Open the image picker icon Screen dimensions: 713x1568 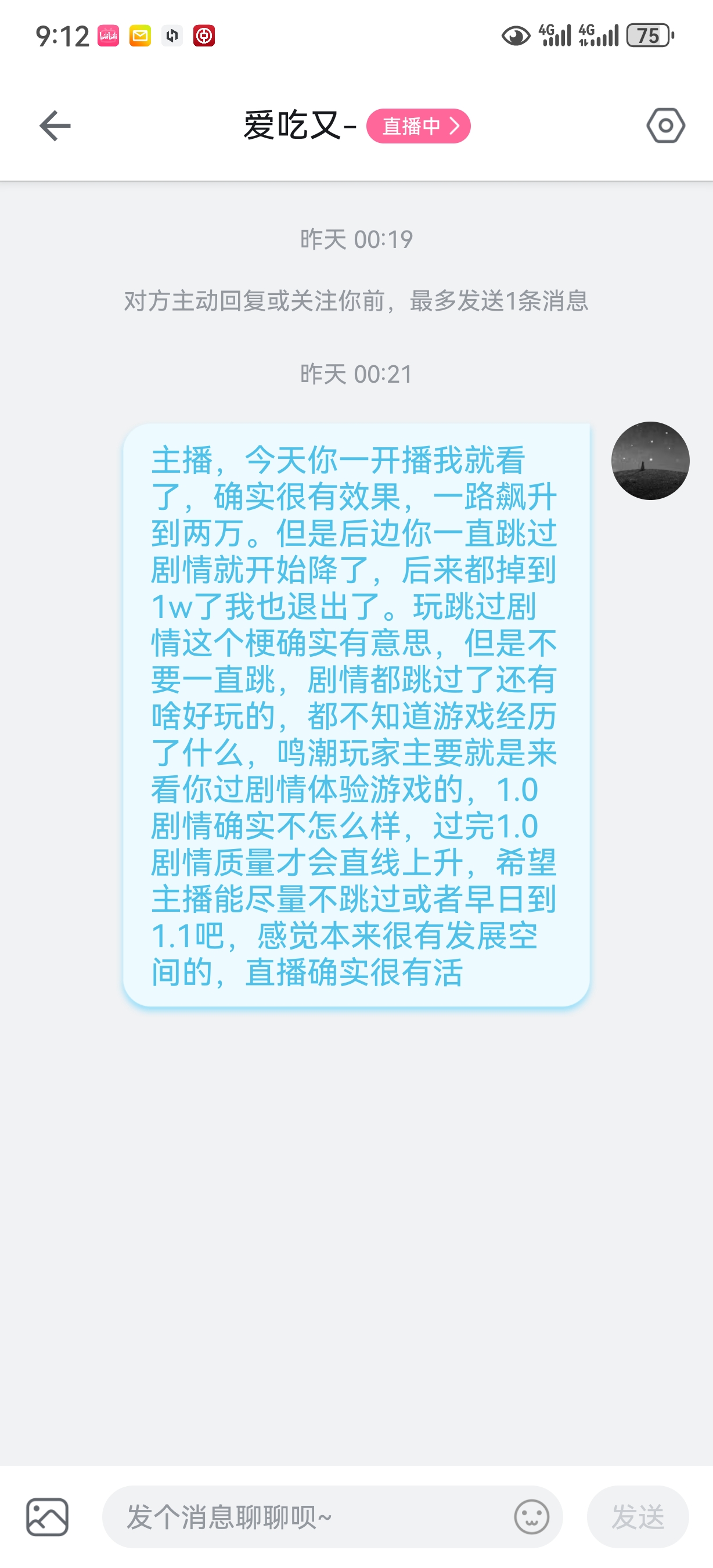pyautogui.click(x=48, y=1517)
